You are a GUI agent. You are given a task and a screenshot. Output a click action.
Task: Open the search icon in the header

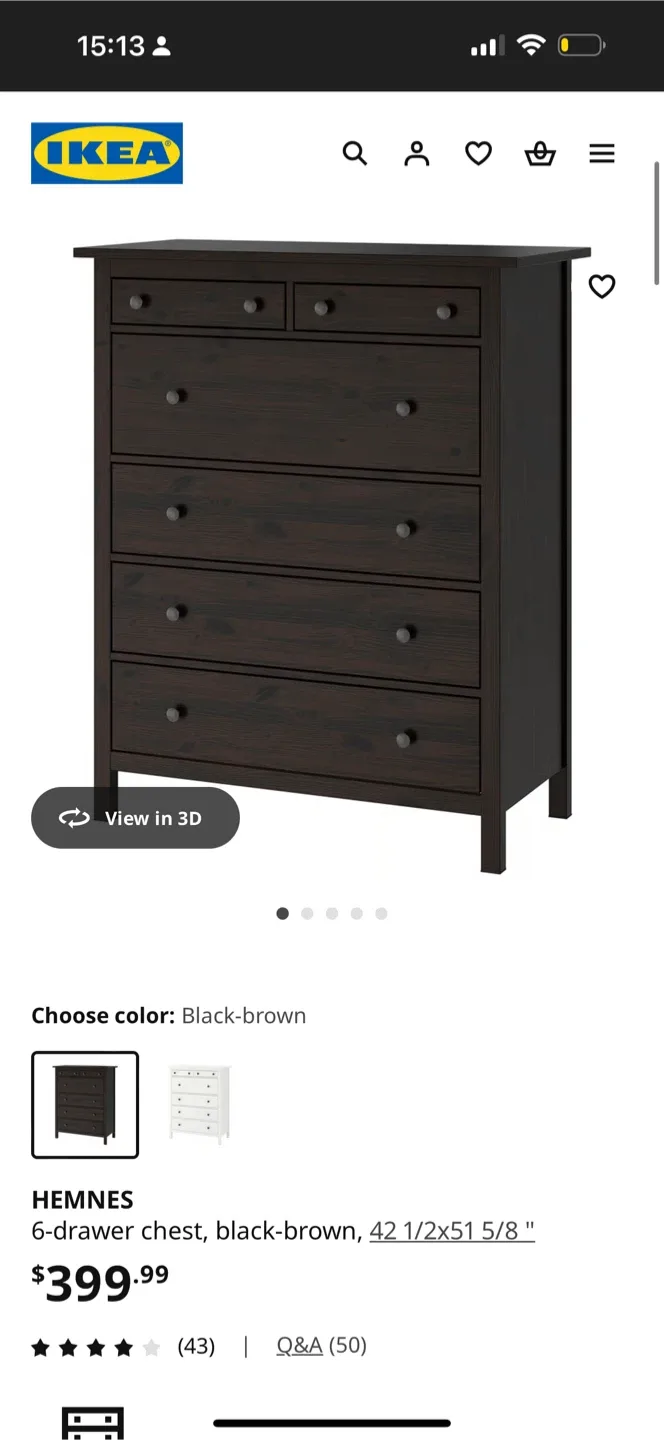point(355,153)
